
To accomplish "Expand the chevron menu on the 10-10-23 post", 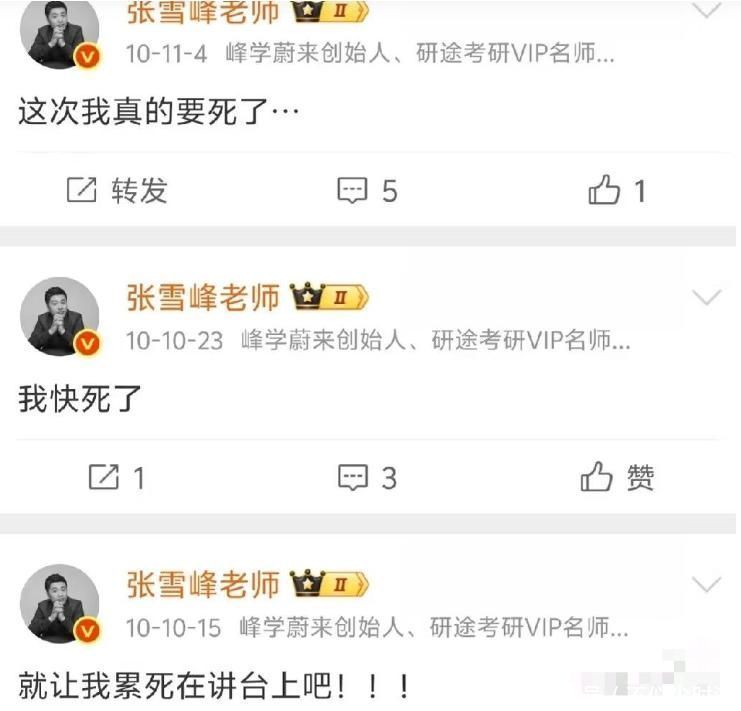I will [x=707, y=297].
